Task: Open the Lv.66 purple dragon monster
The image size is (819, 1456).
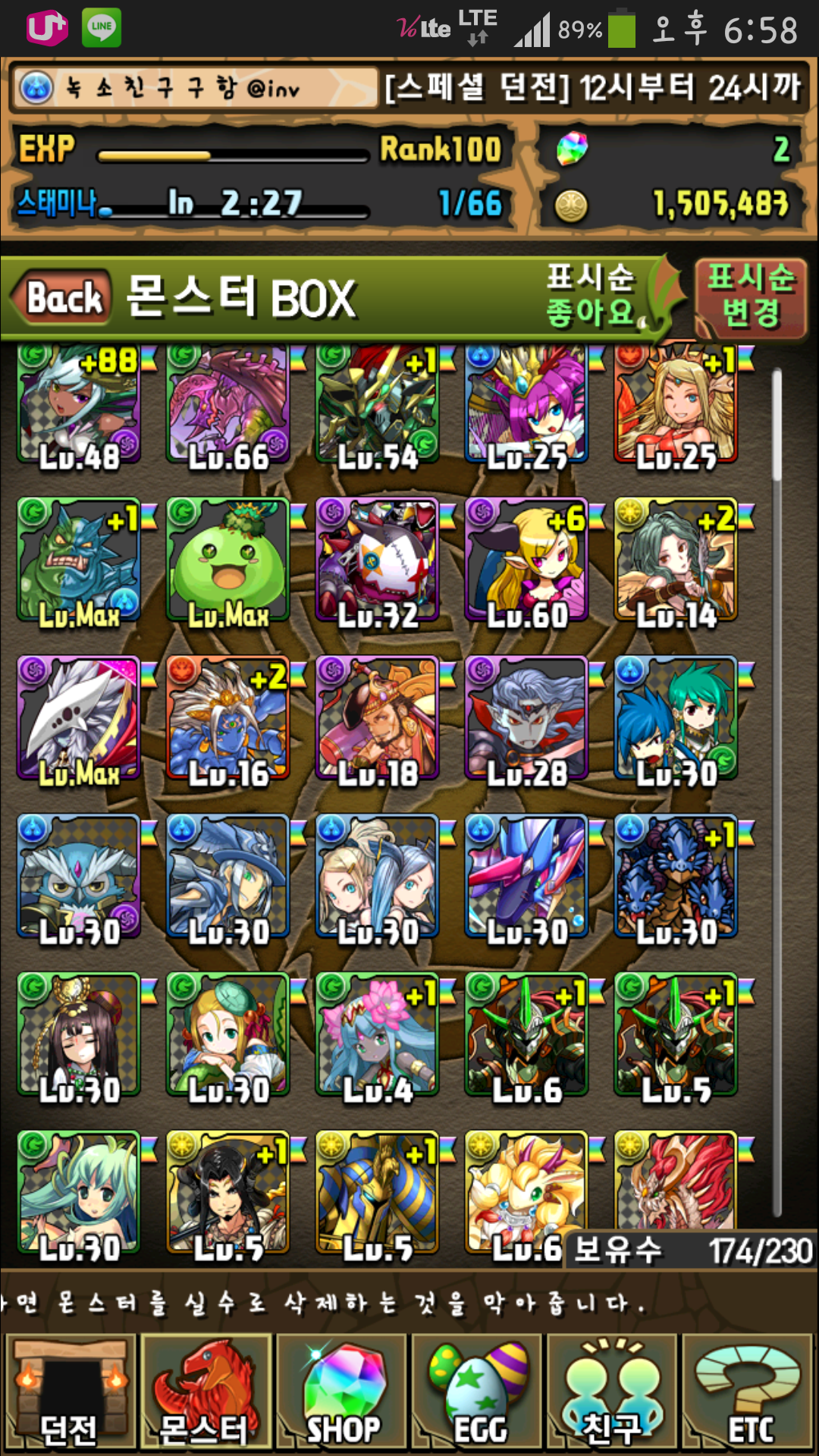Action: (227, 406)
